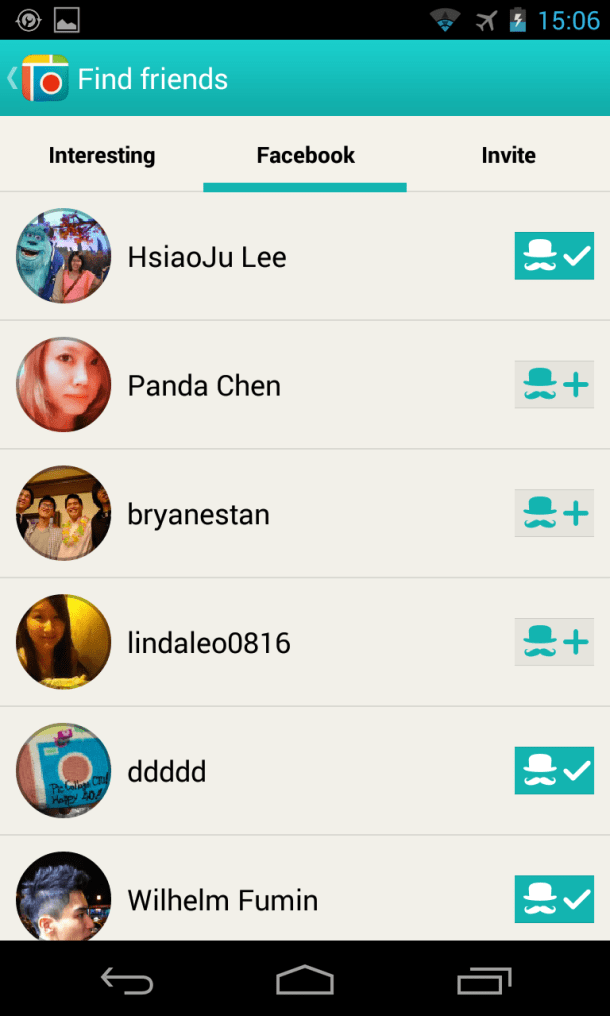This screenshot has width=610, height=1016.
Task: View Panda Chen's profile
Action: [x=64, y=385]
